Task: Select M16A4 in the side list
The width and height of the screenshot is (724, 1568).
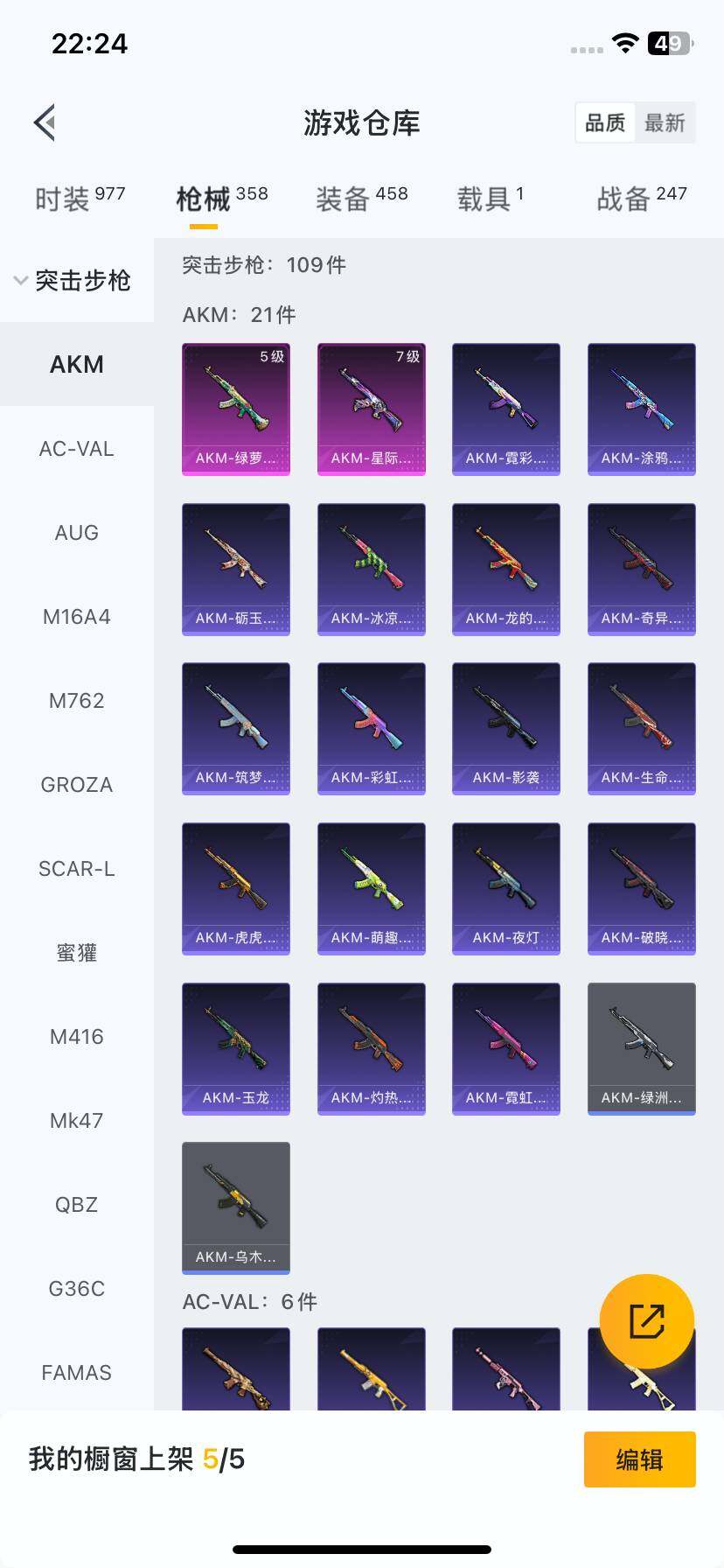Action: (77, 617)
